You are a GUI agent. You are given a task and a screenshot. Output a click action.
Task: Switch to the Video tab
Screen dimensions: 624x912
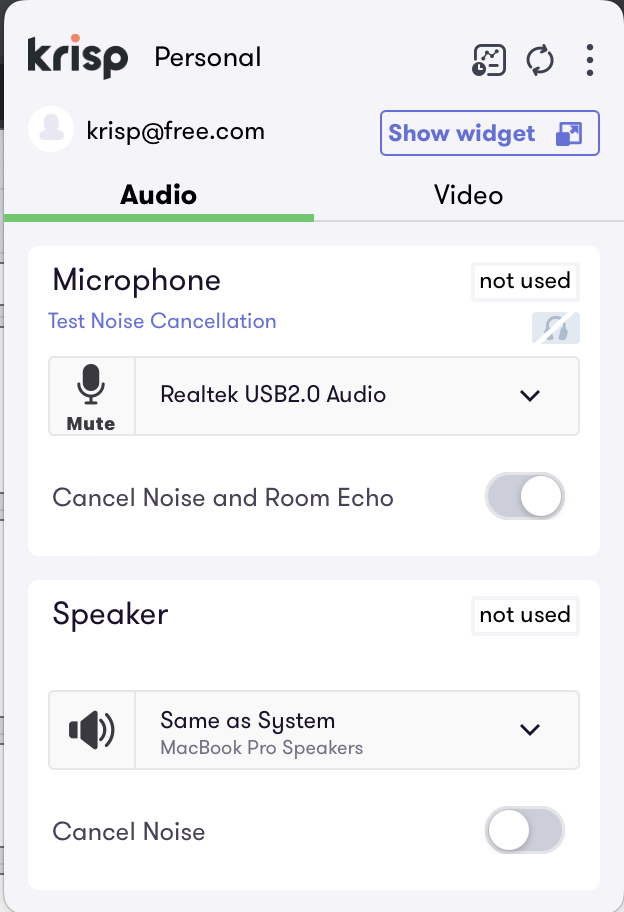coord(468,195)
